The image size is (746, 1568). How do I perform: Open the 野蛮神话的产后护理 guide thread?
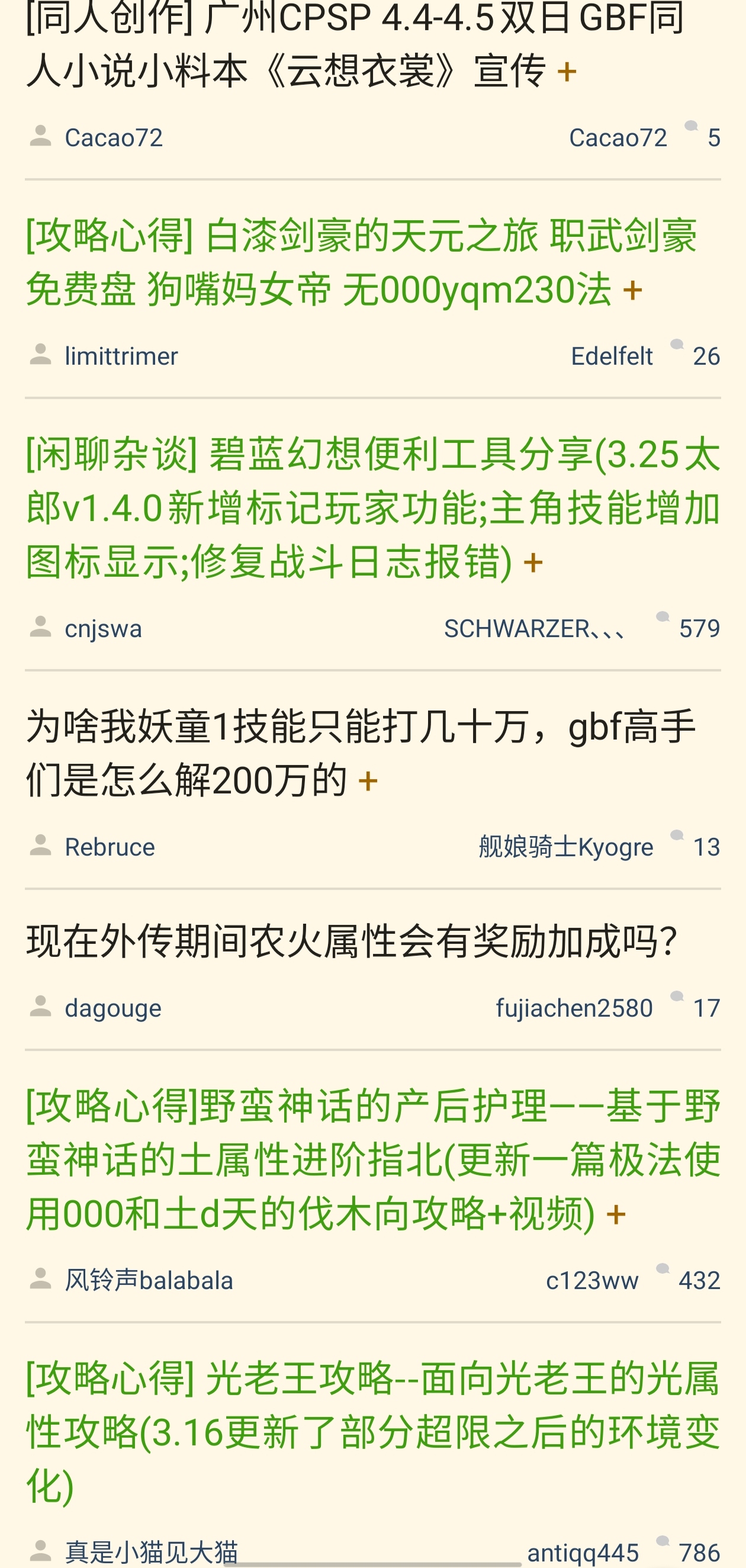click(372, 1159)
